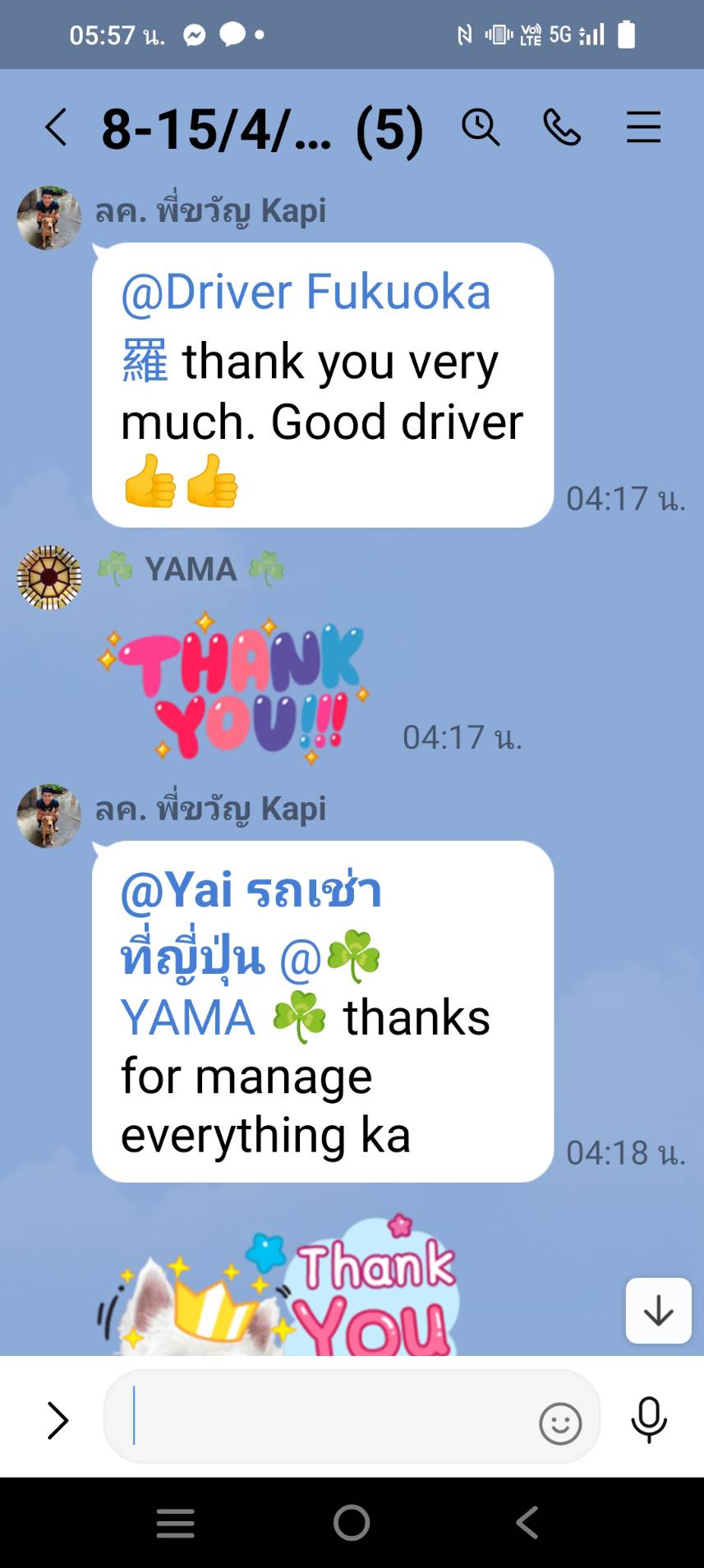
Task: Jump to latest message with down arrow
Action: point(658,1310)
